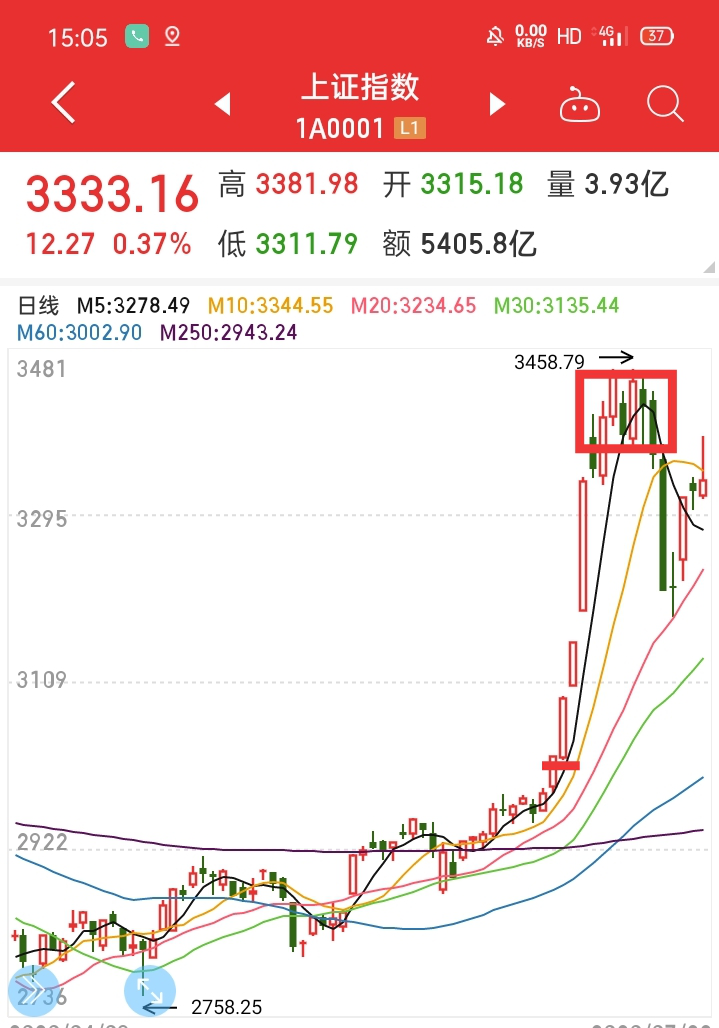Switch to the next stock with the right triangle

click(x=497, y=104)
